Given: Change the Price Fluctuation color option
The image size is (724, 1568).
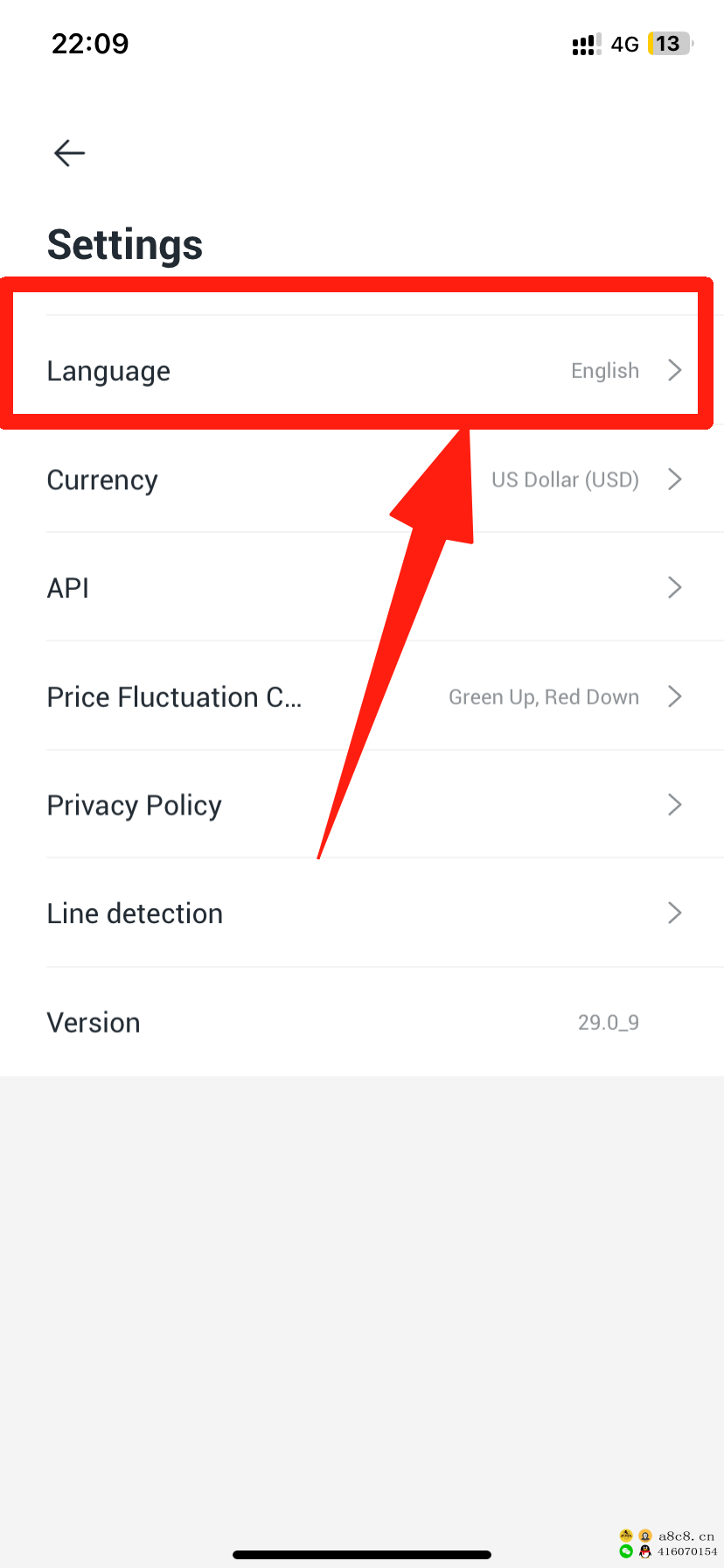Looking at the screenshot, I should tap(362, 697).
